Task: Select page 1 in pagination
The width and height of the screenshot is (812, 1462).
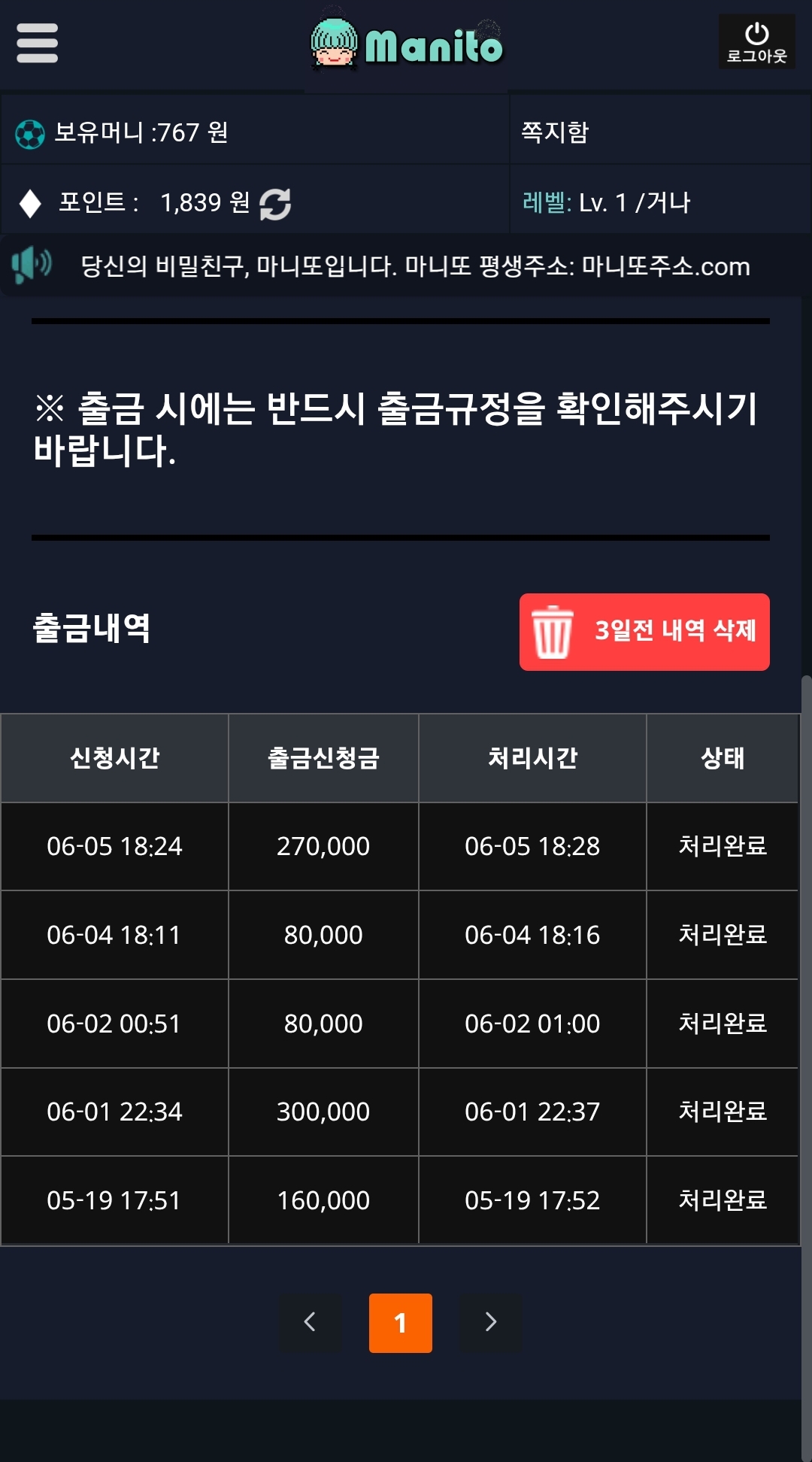Action: click(x=400, y=1323)
